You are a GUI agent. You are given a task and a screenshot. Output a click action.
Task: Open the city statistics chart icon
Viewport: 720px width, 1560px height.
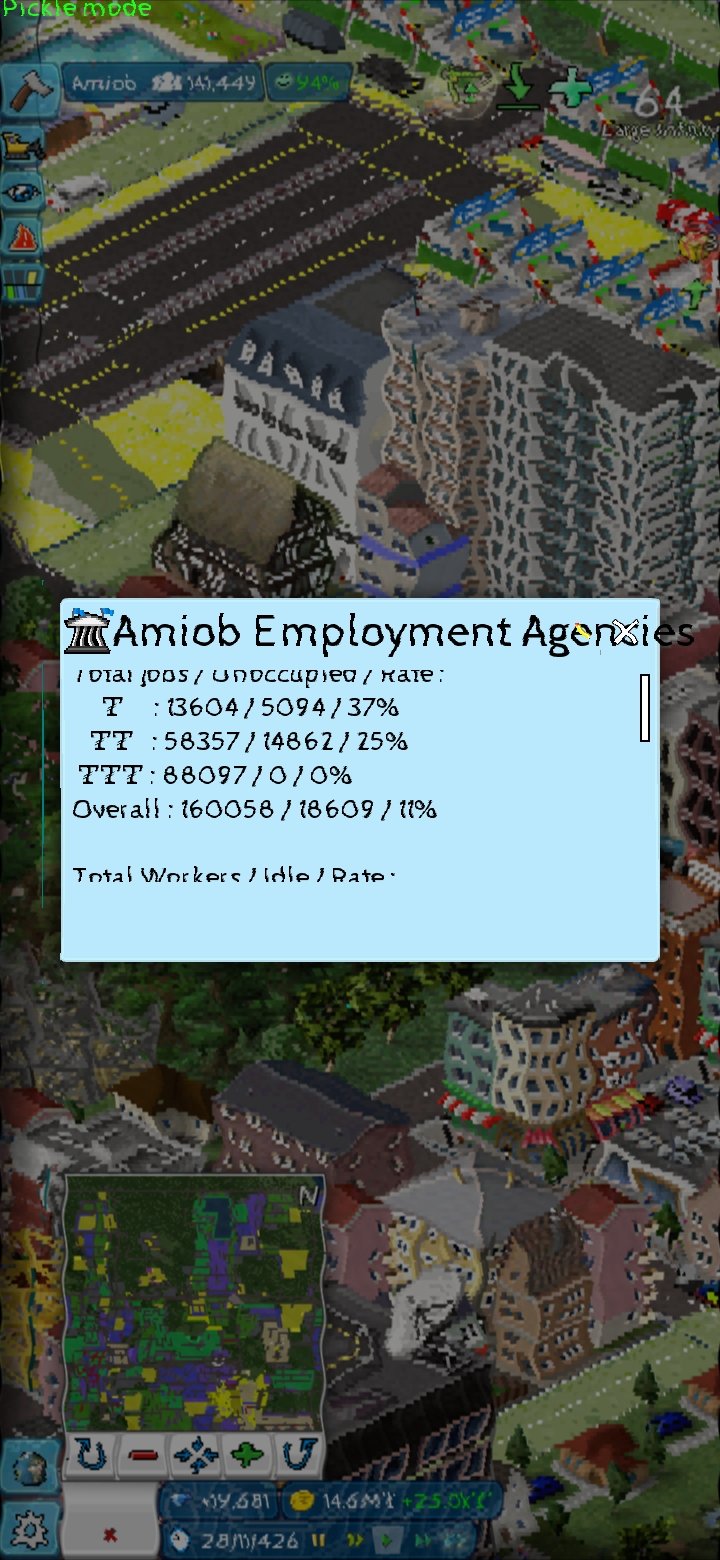[x=23, y=282]
